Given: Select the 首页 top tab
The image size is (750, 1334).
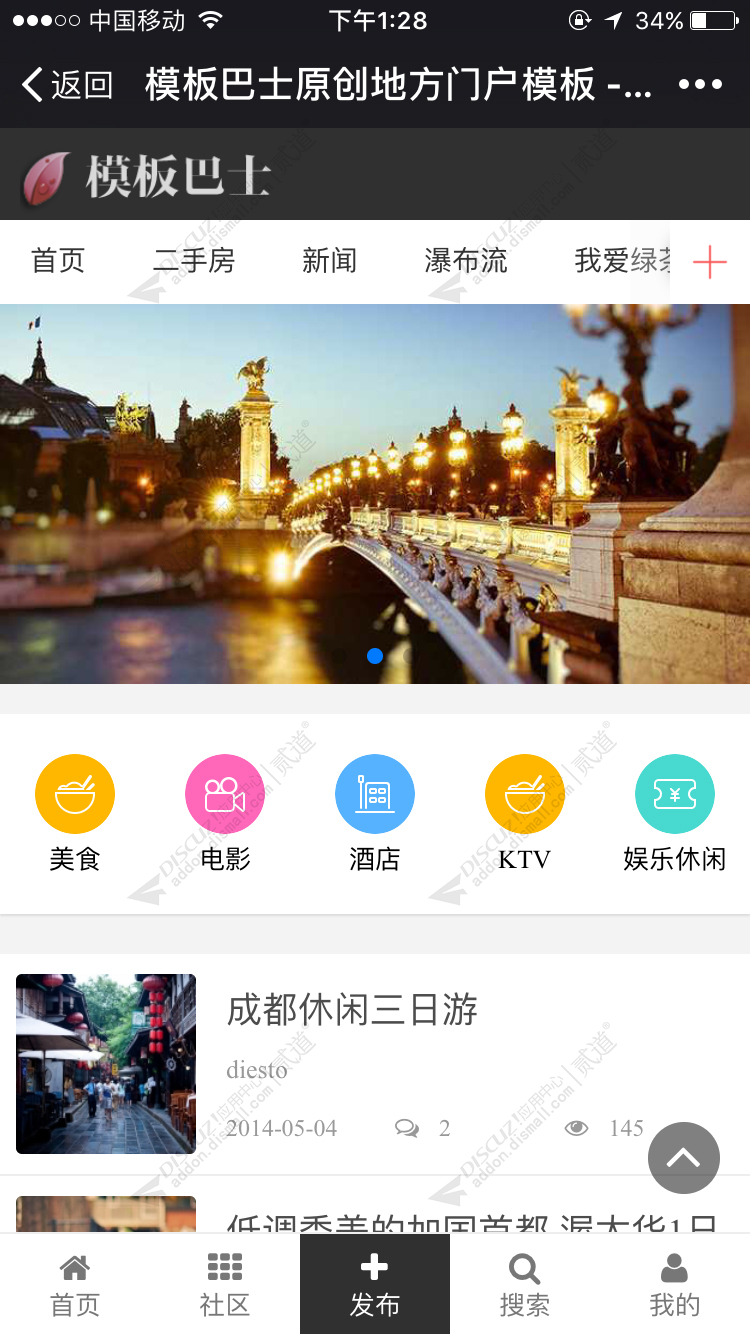Looking at the screenshot, I should click(58, 262).
